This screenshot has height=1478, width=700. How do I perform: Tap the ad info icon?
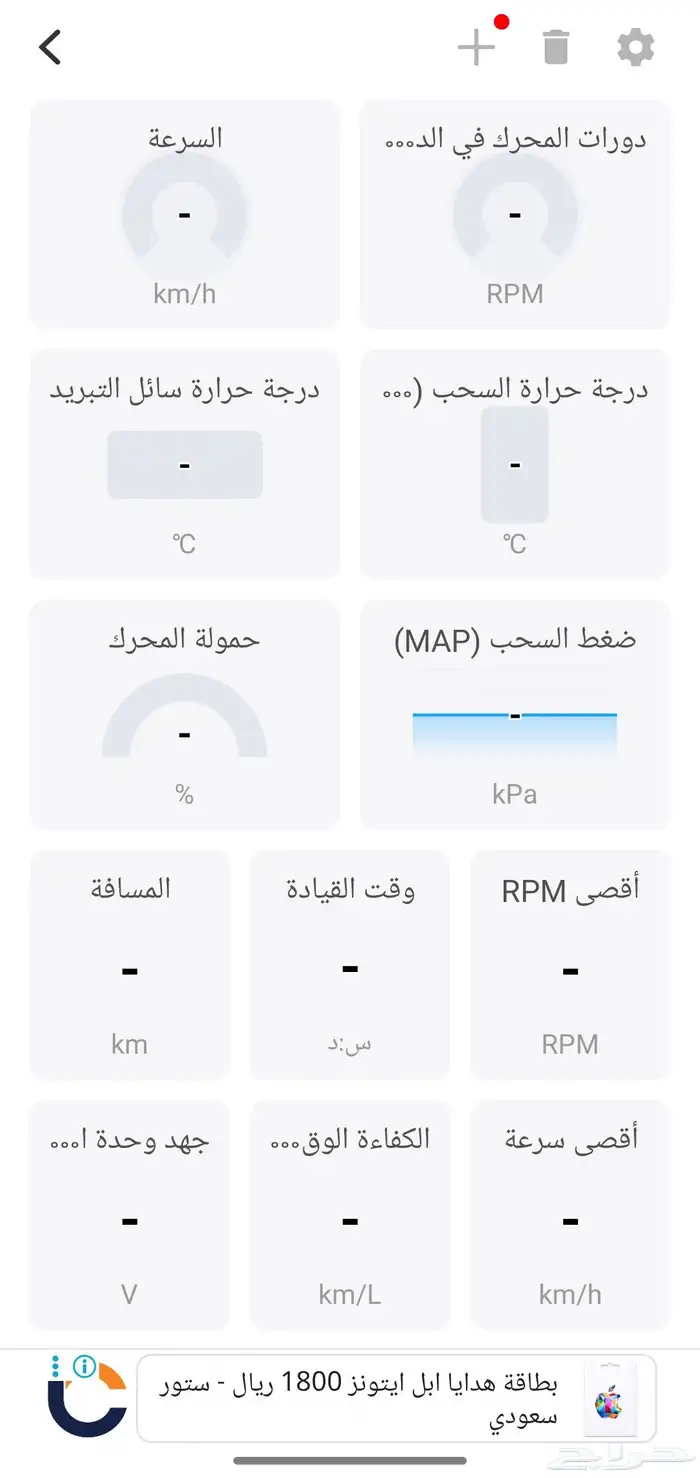[x=84, y=1366]
